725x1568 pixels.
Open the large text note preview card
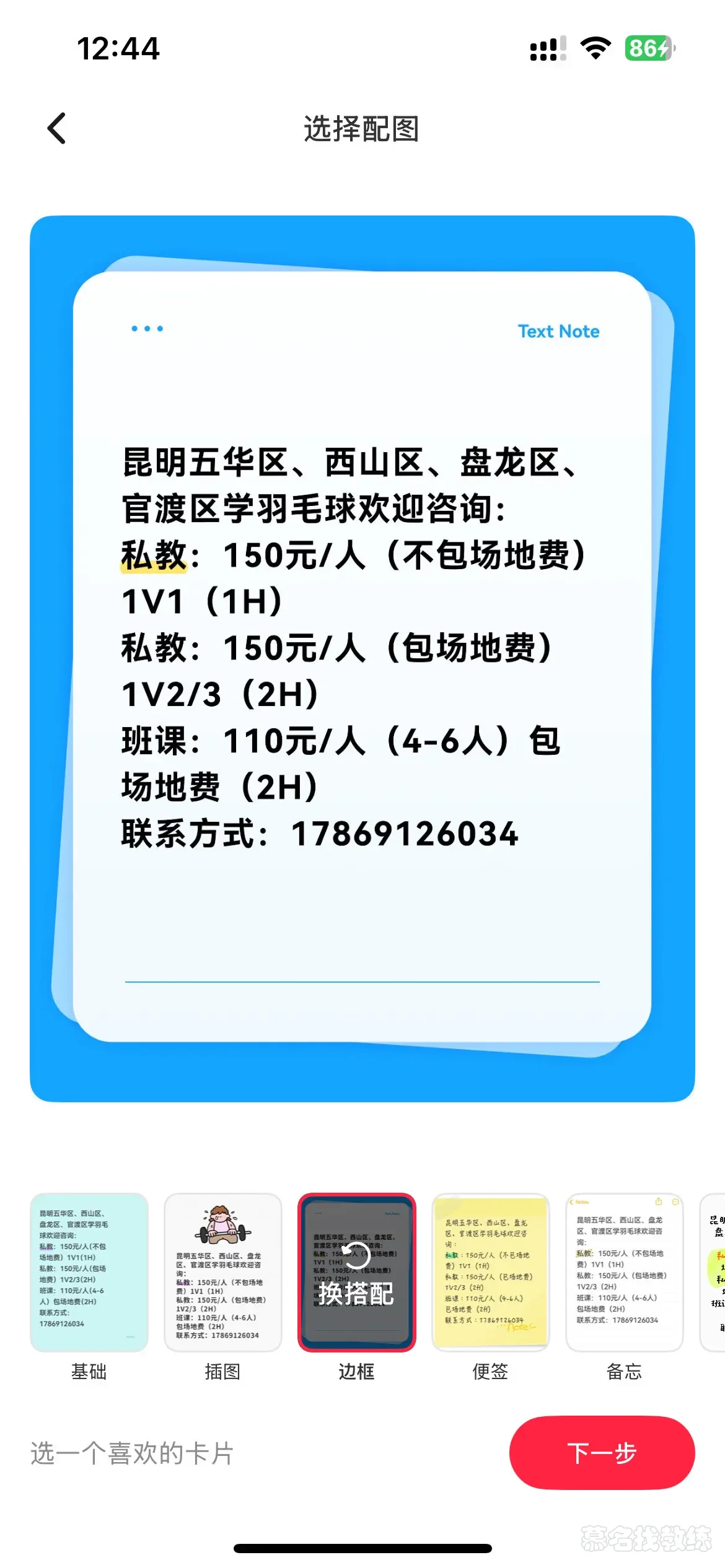coord(362,658)
